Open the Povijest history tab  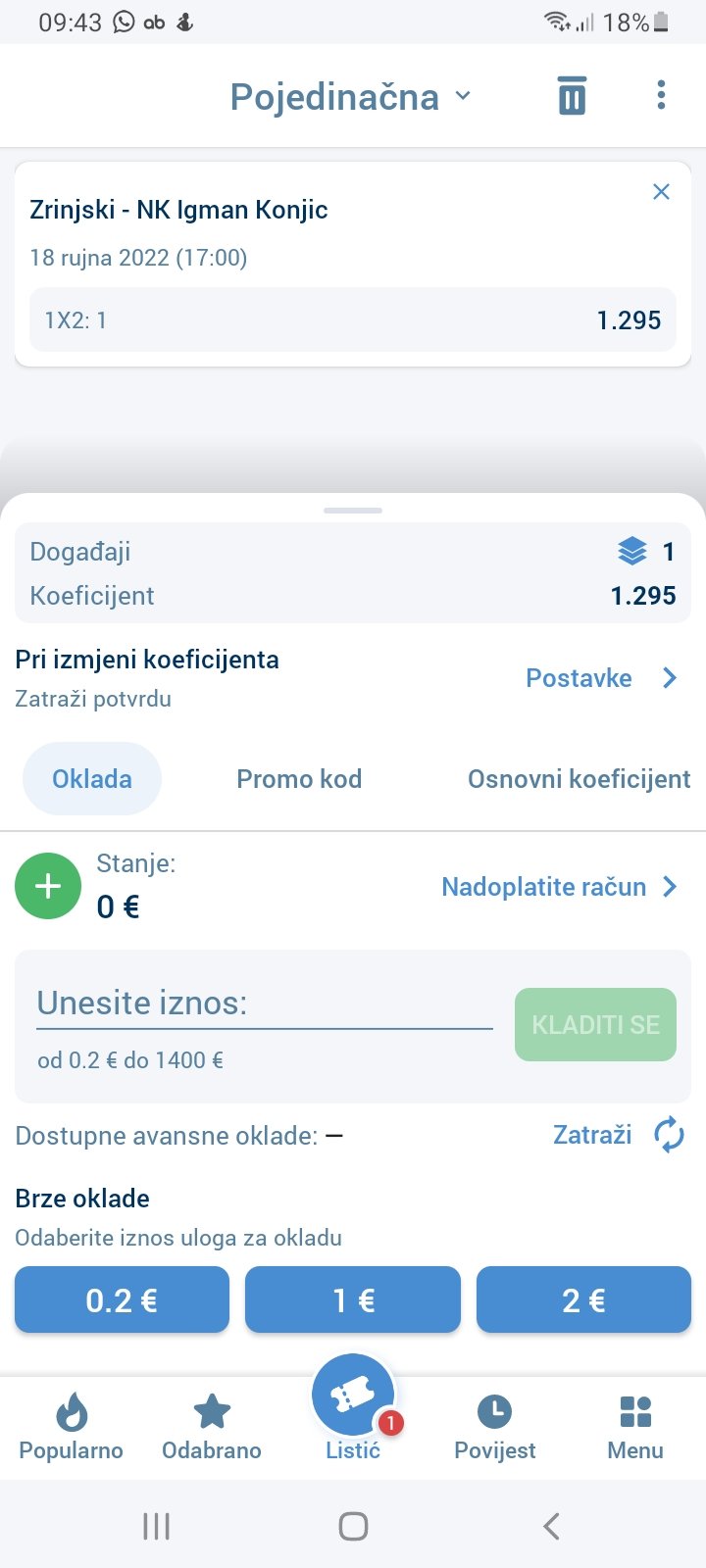click(494, 1428)
